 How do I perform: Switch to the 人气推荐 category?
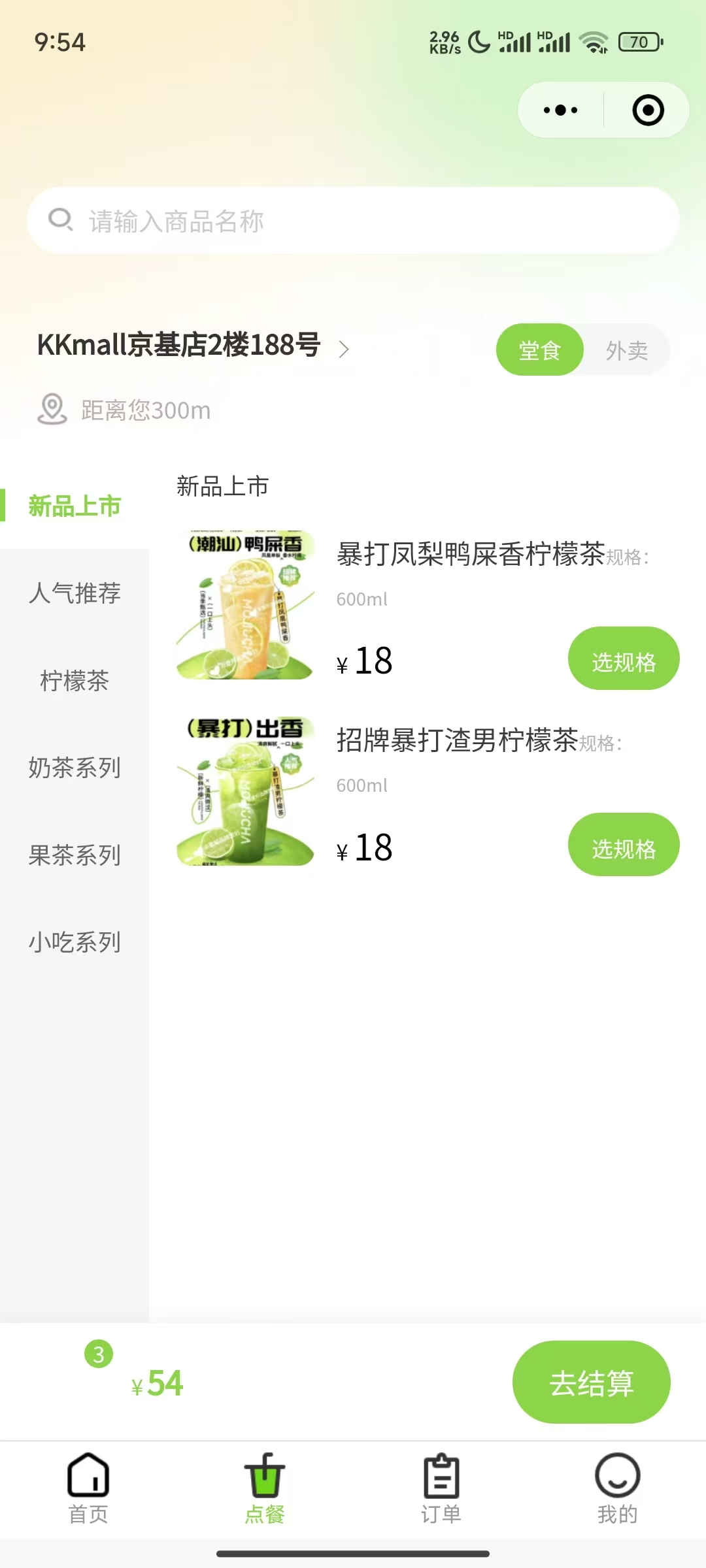[74, 593]
